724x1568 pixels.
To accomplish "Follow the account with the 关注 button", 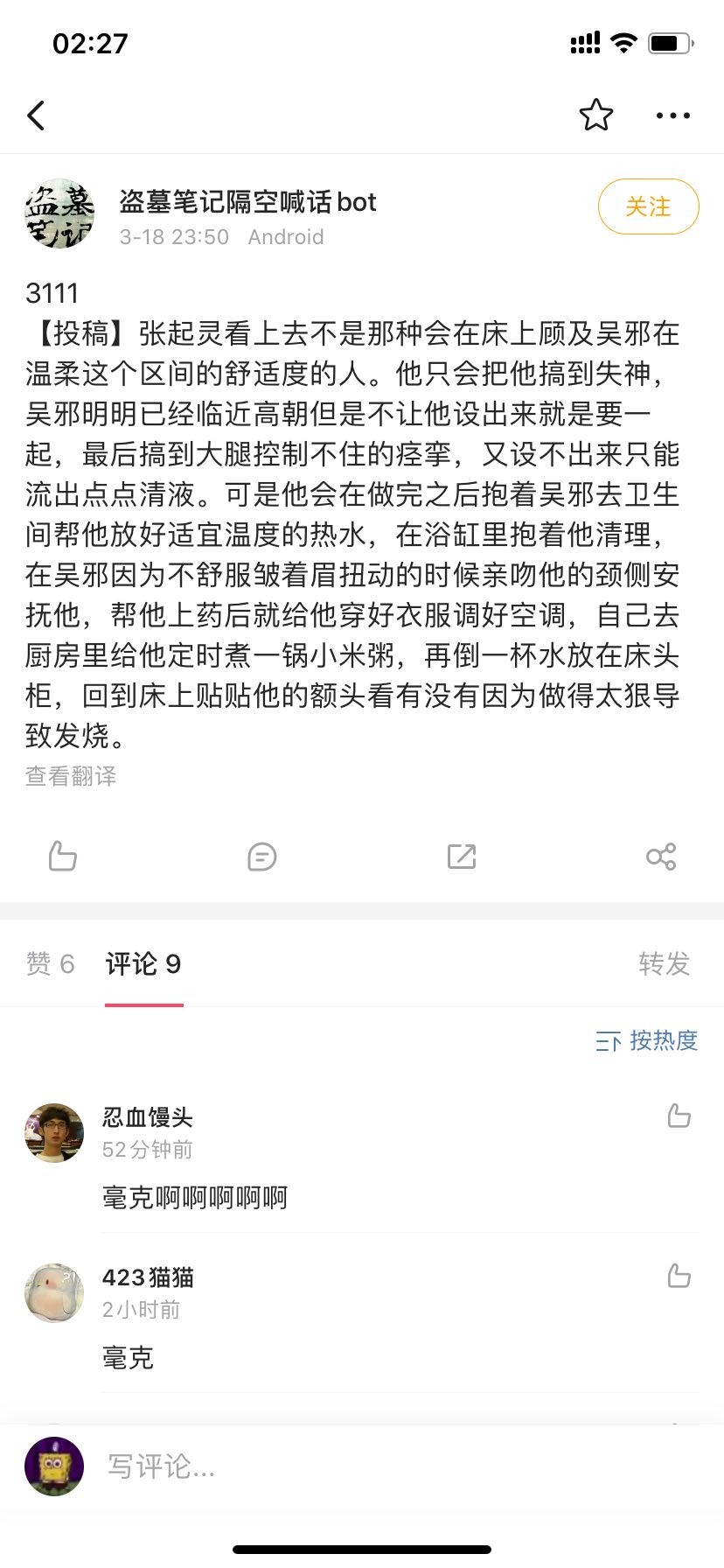I will [648, 206].
